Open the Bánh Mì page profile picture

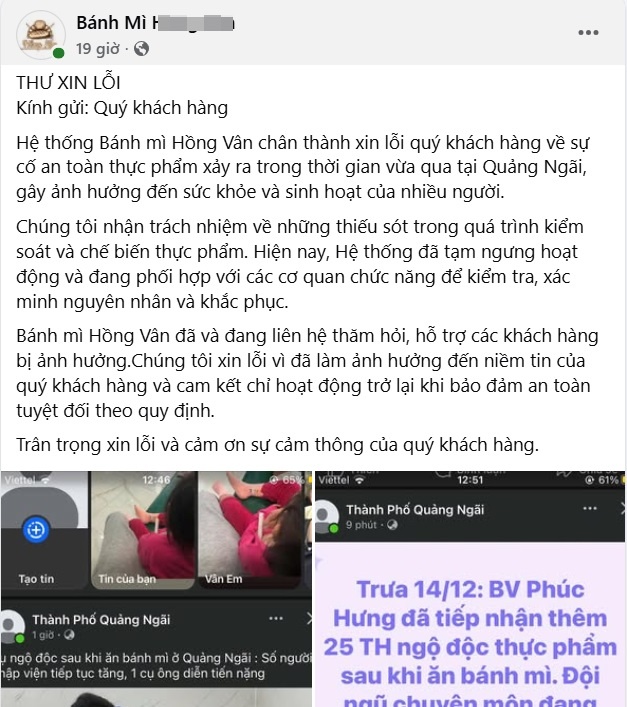pos(40,33)
